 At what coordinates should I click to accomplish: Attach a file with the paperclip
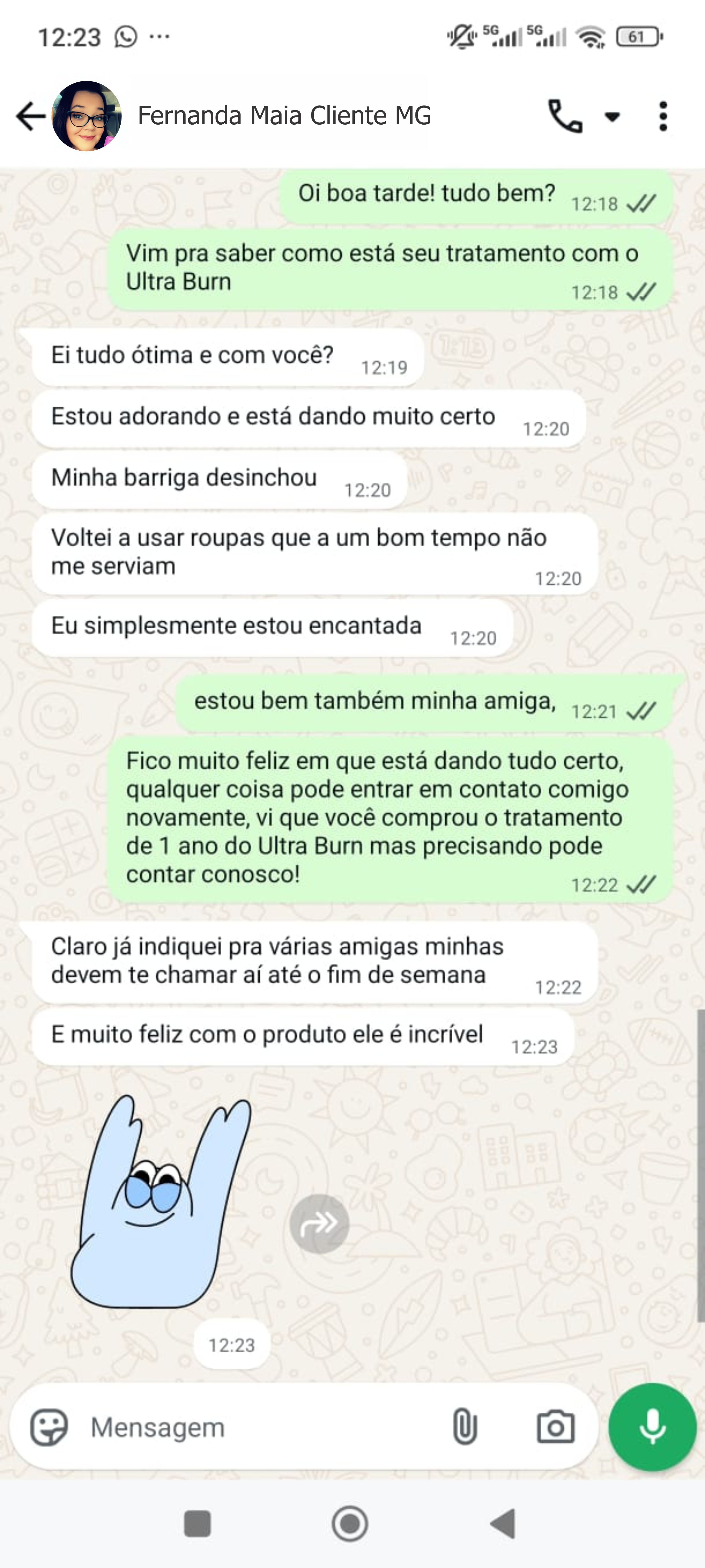[464, 1427]
